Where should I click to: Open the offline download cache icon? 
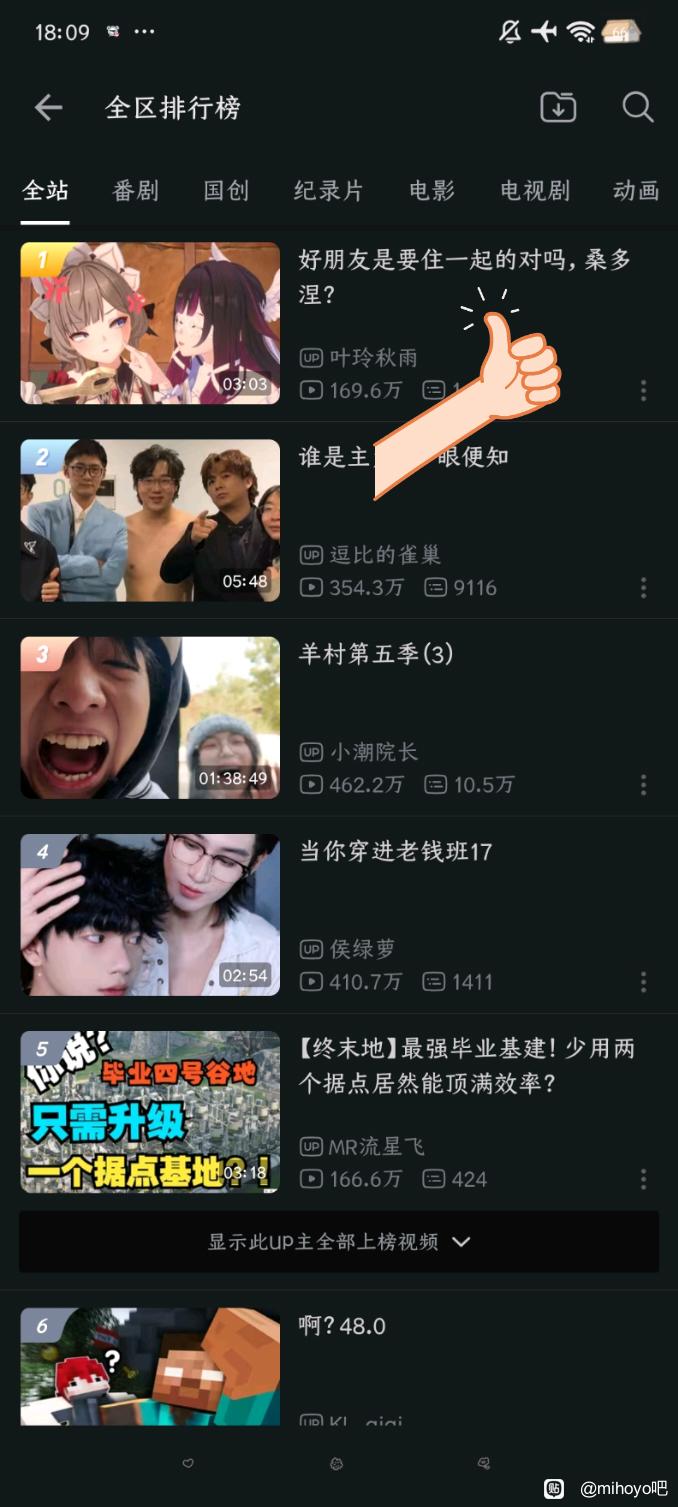coord(558,107)
